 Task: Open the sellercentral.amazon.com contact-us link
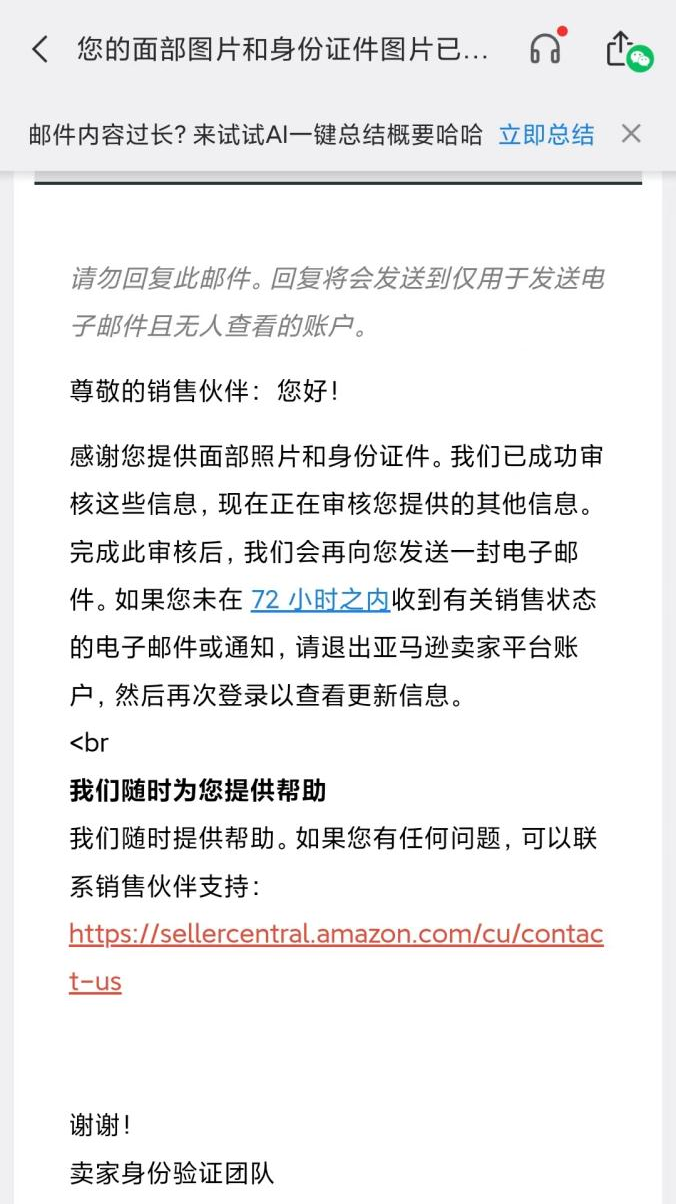(336, 958)
